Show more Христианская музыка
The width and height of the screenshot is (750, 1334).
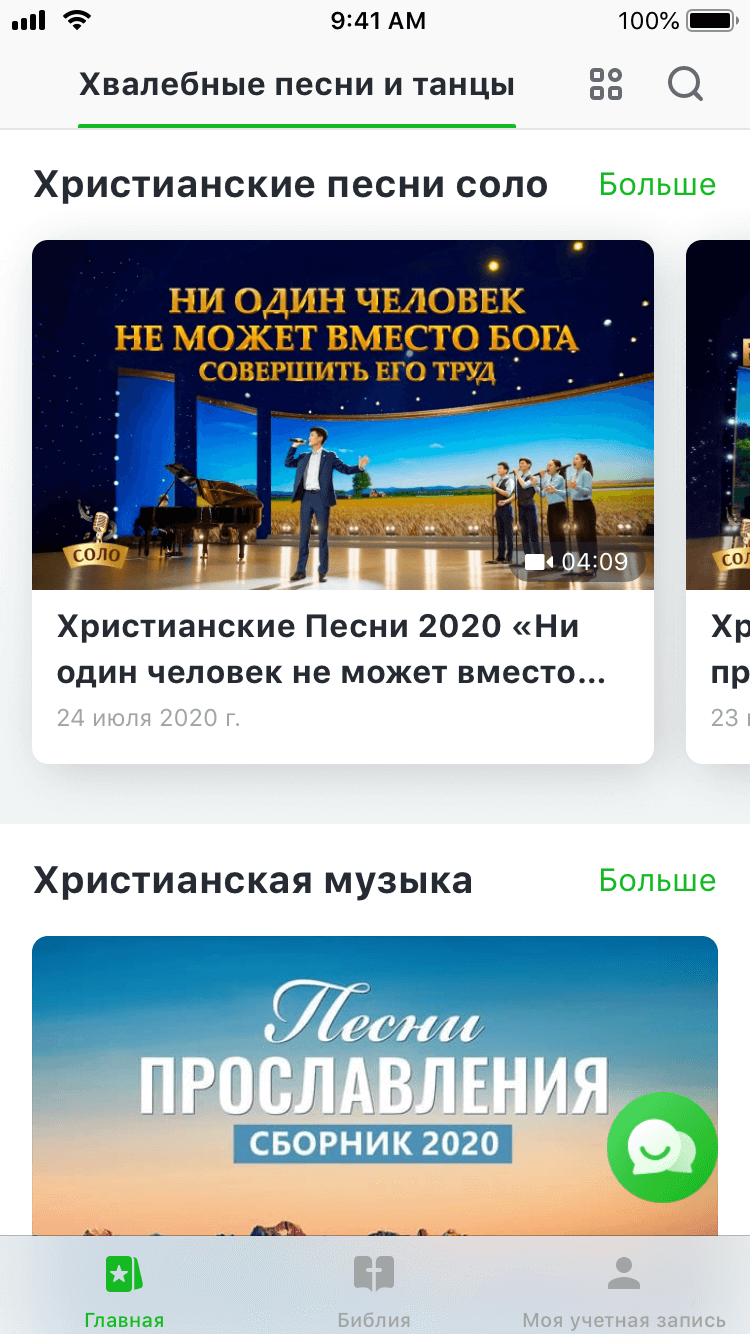(x=657, y=881)
